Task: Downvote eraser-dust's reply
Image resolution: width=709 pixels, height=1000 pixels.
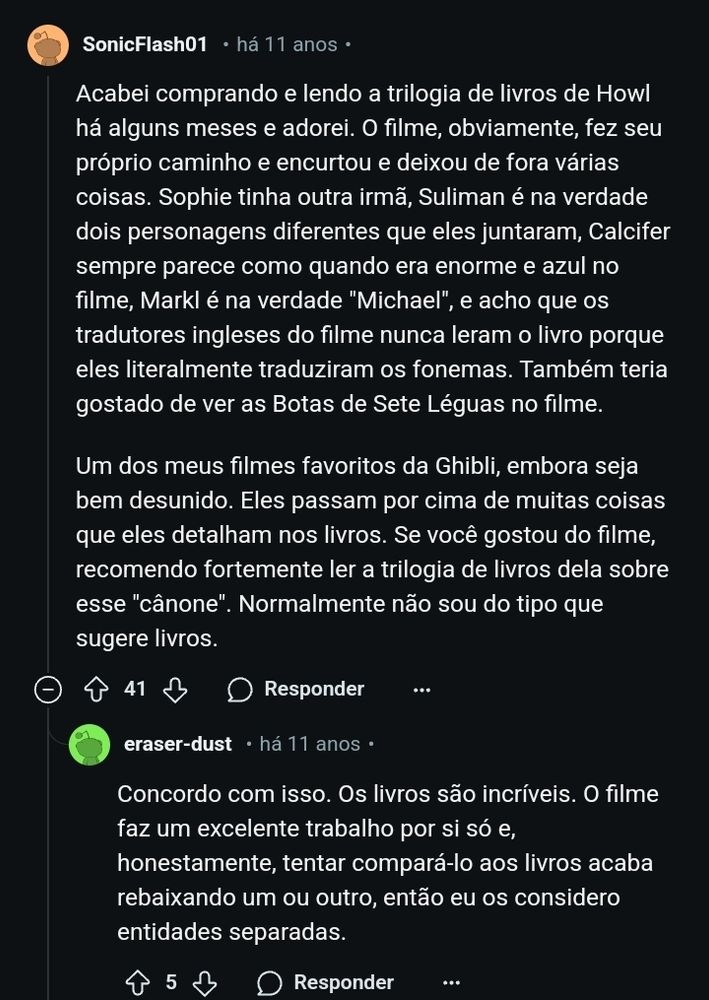Action: [x=204, y=983]
